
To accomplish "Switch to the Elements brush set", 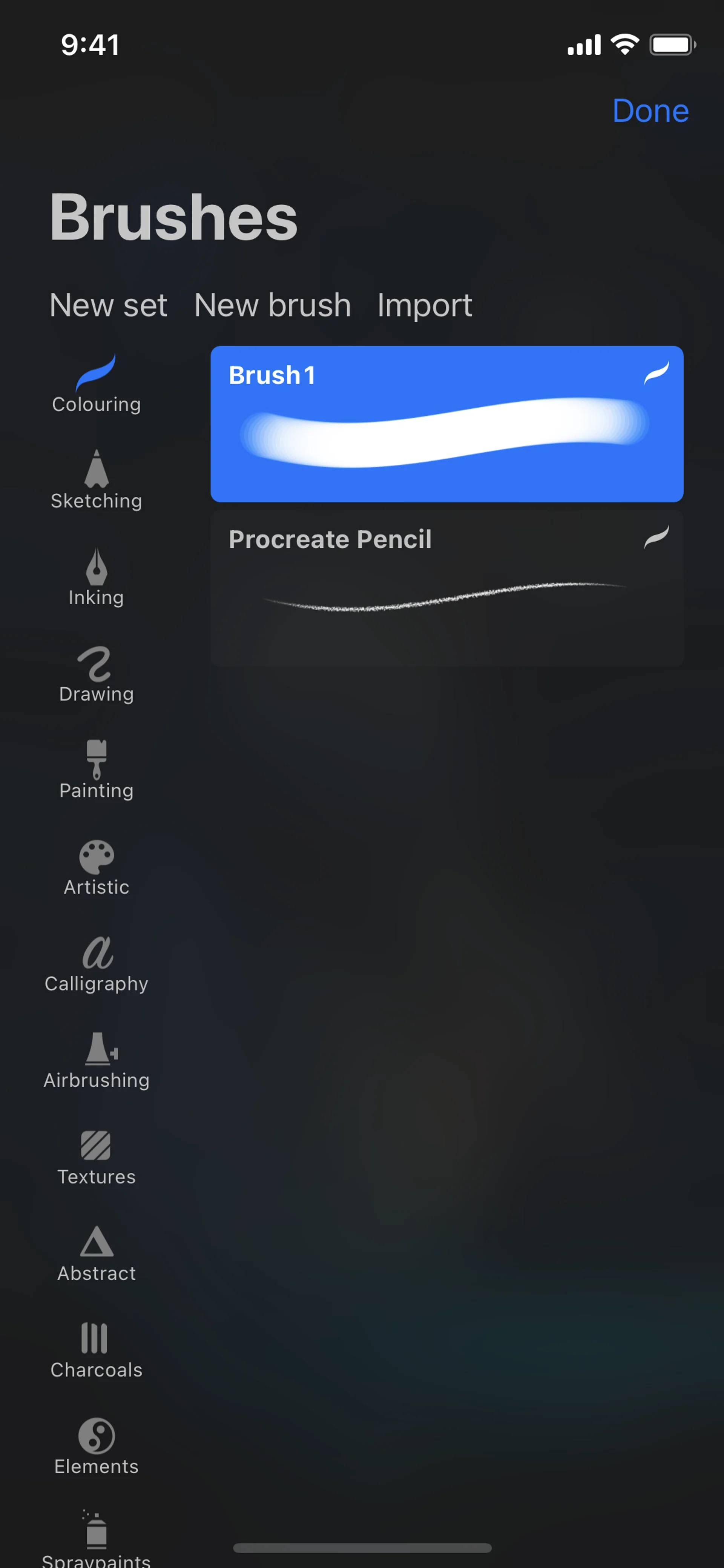I will click(x=96, y=1447).
